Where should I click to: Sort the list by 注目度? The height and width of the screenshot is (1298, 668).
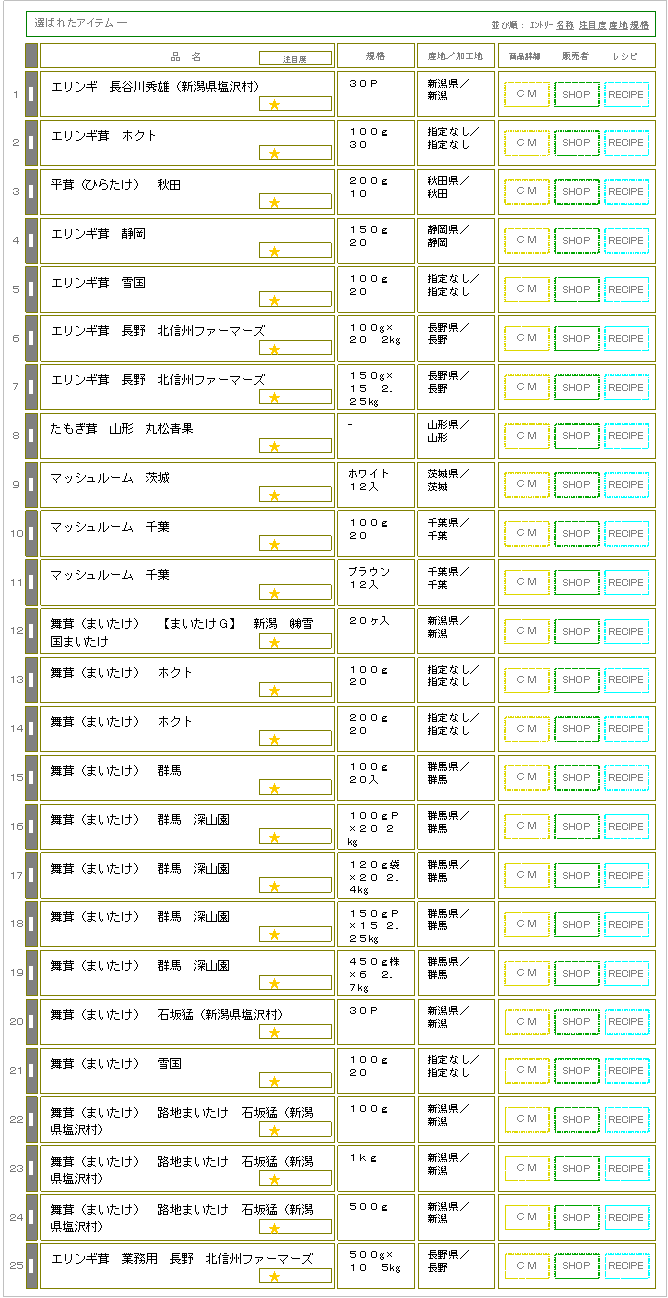tap(592, 23)
